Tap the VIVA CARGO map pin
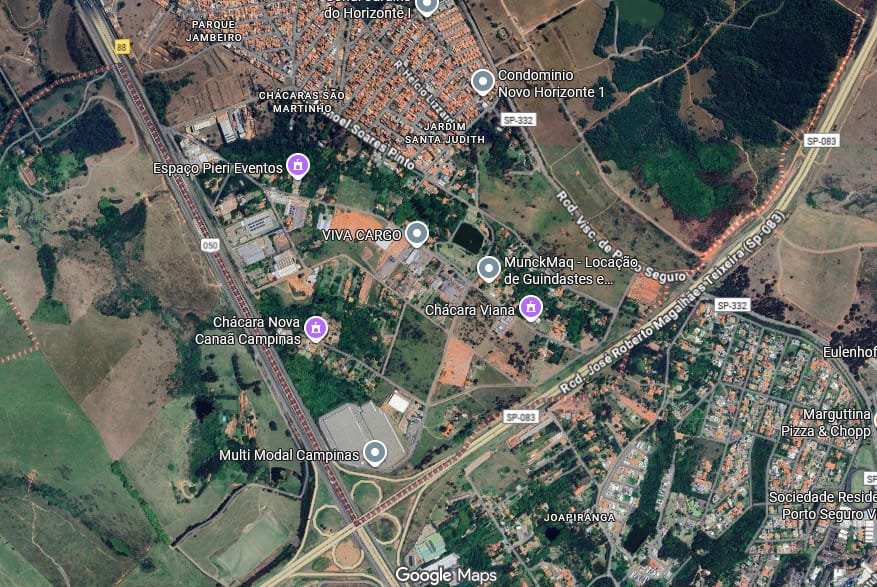This screenshot has width=877, height=587. click(x=417, y=234)
